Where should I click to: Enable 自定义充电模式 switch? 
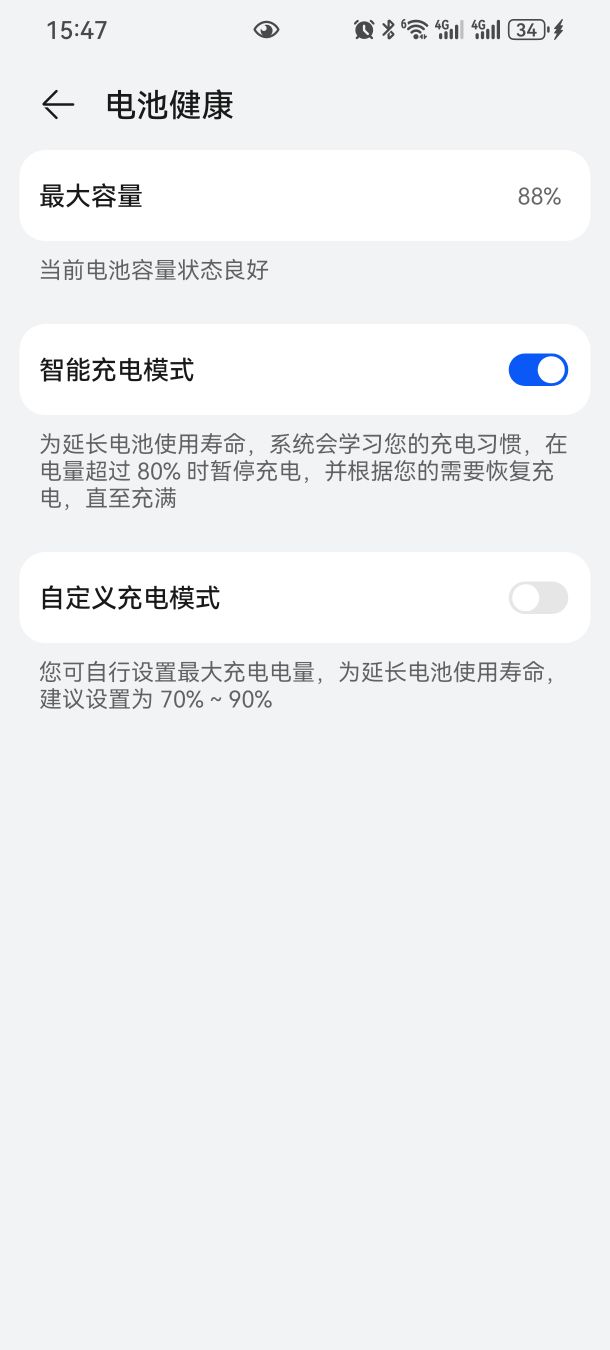pyautogui.click(x=538, y=598)
